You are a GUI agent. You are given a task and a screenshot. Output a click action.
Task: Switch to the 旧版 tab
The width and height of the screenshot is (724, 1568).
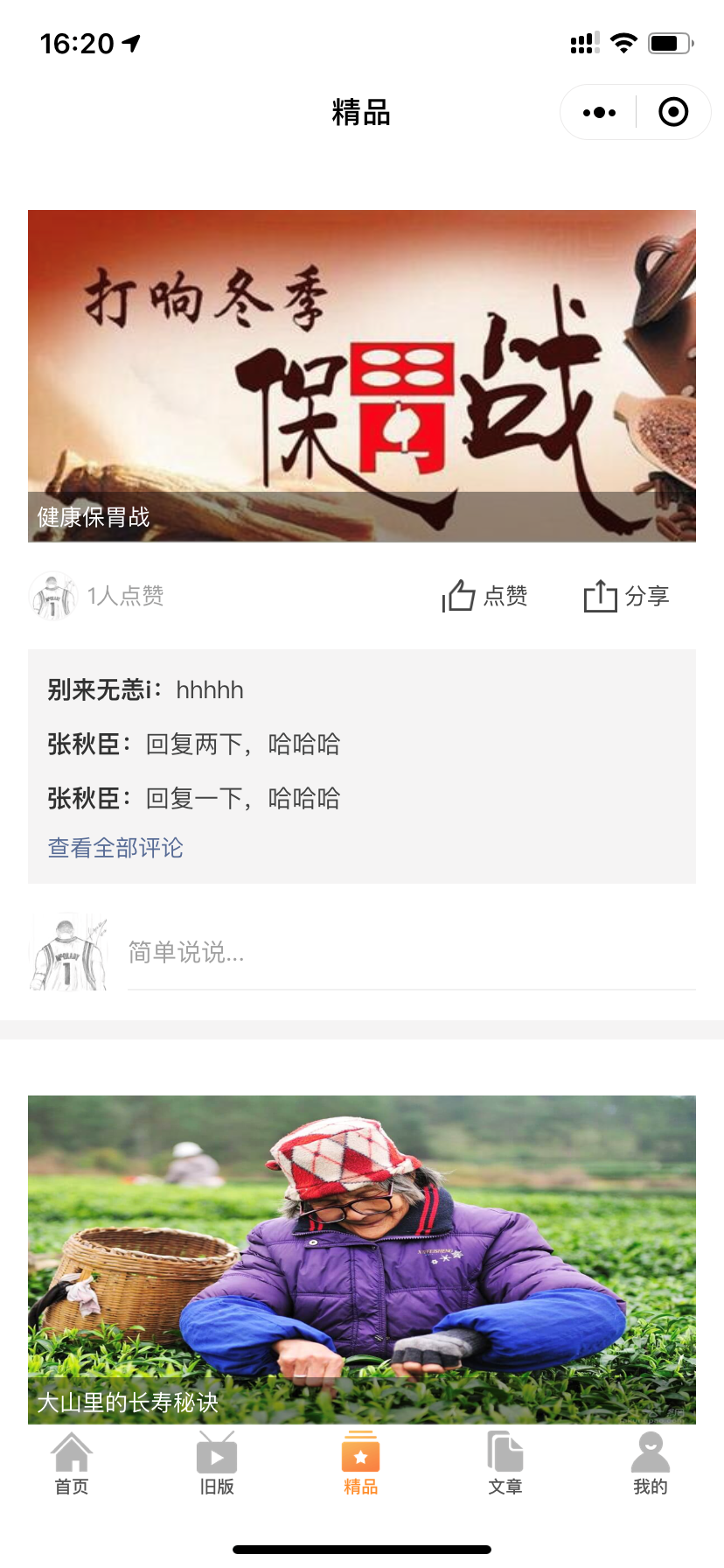(x=217, y=1463)
